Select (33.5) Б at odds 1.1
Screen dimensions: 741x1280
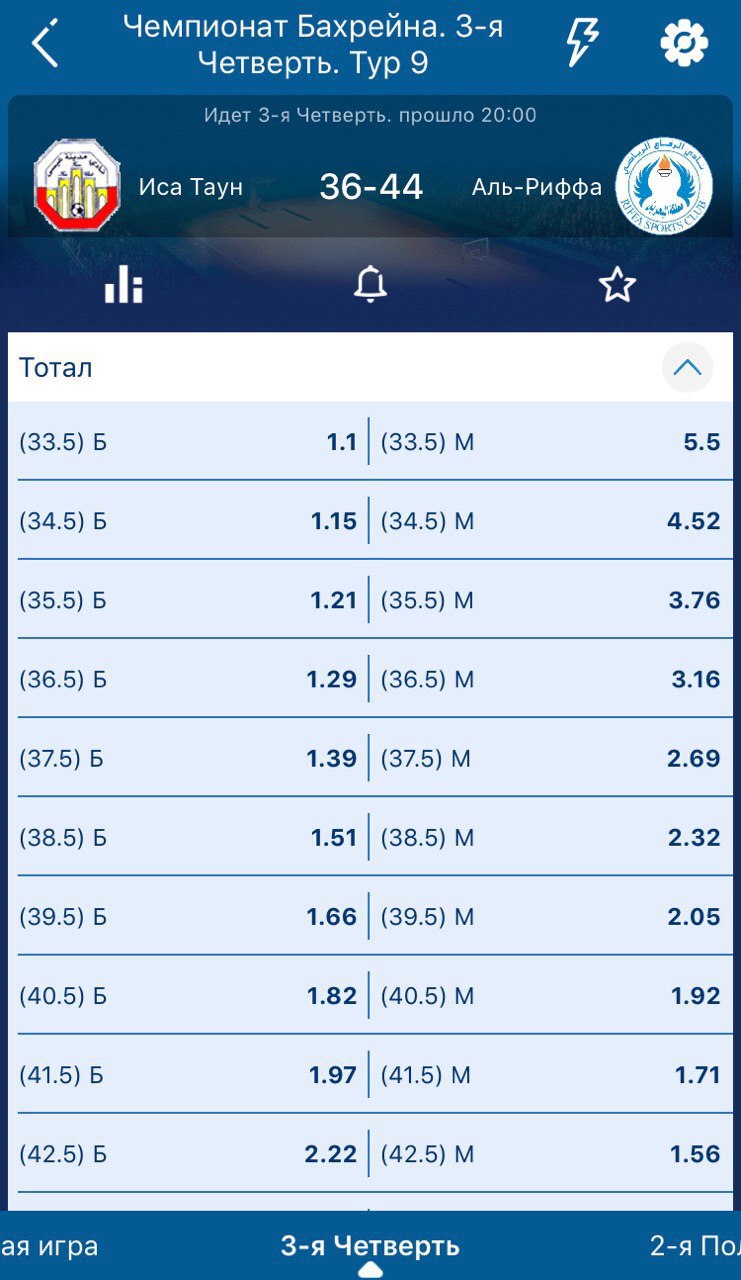tap(188, 442)
